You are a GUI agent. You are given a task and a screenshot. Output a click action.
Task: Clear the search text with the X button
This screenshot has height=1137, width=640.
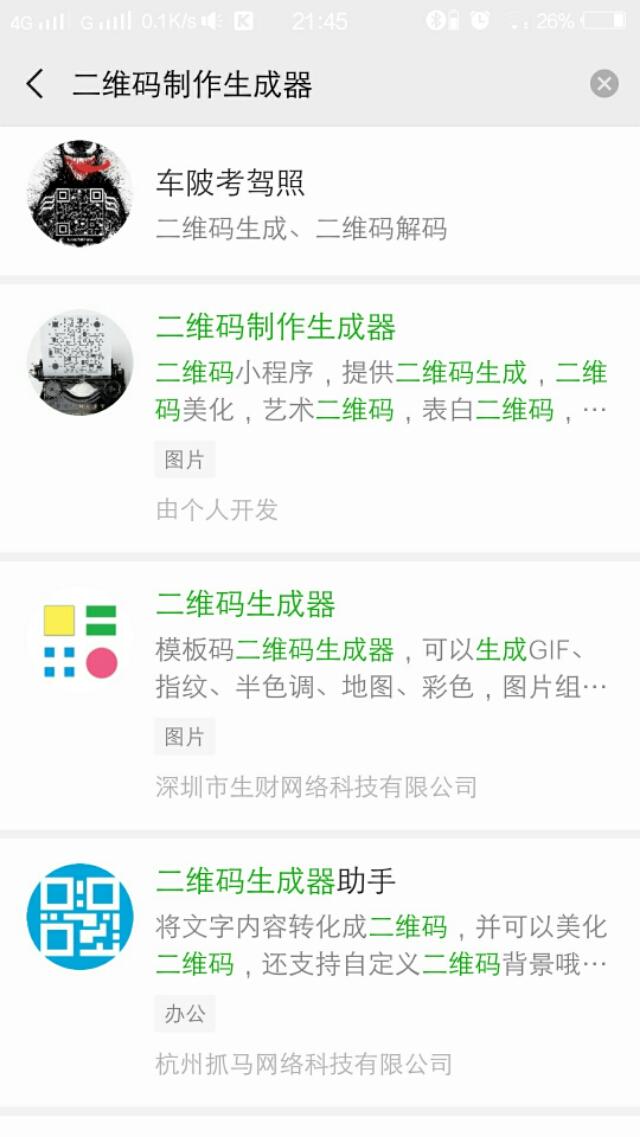(604, 84)
